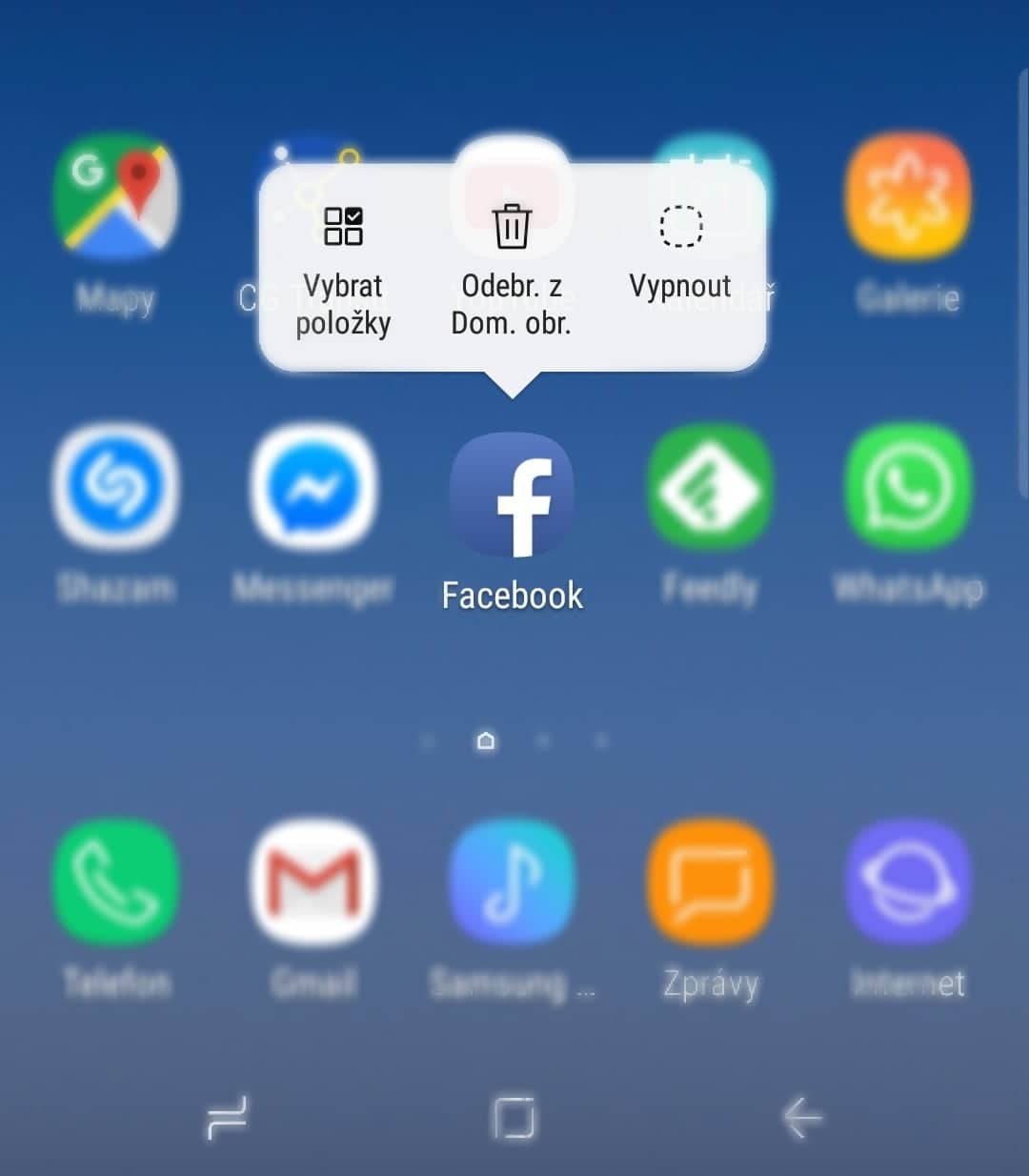
Task: Open the Telefon dialer
Action: point(116,882)
